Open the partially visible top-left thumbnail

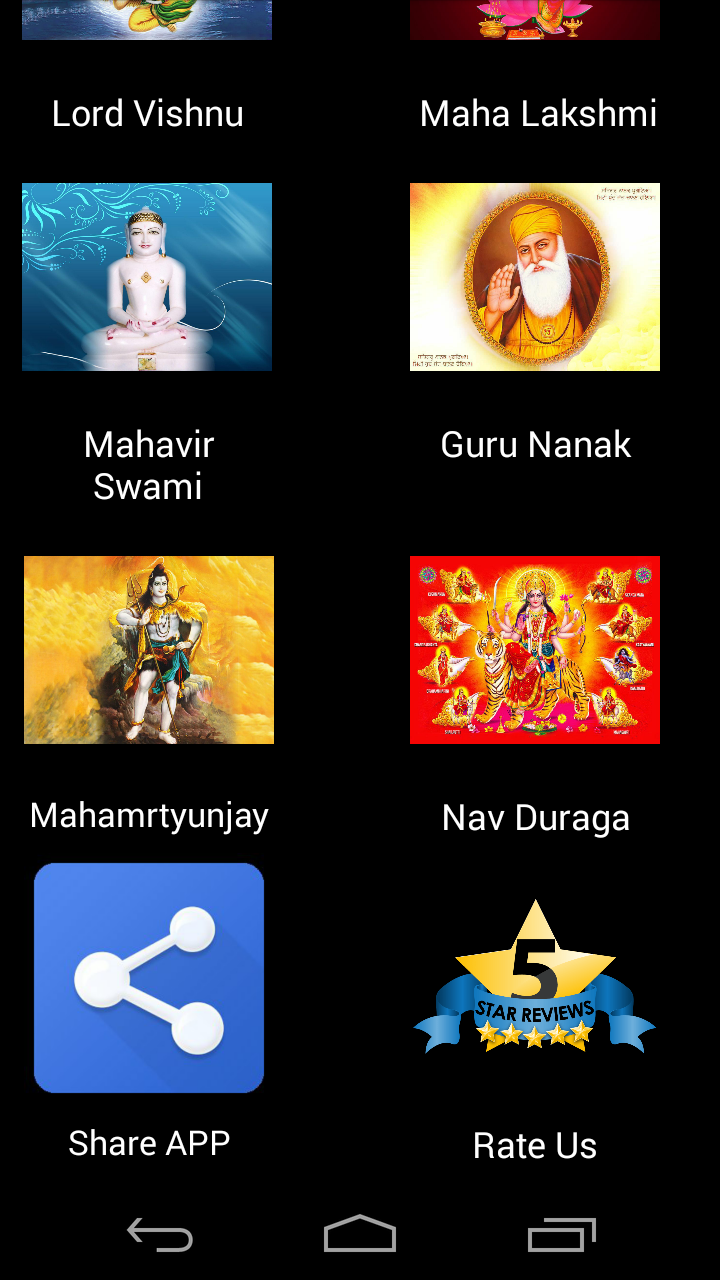146,19
